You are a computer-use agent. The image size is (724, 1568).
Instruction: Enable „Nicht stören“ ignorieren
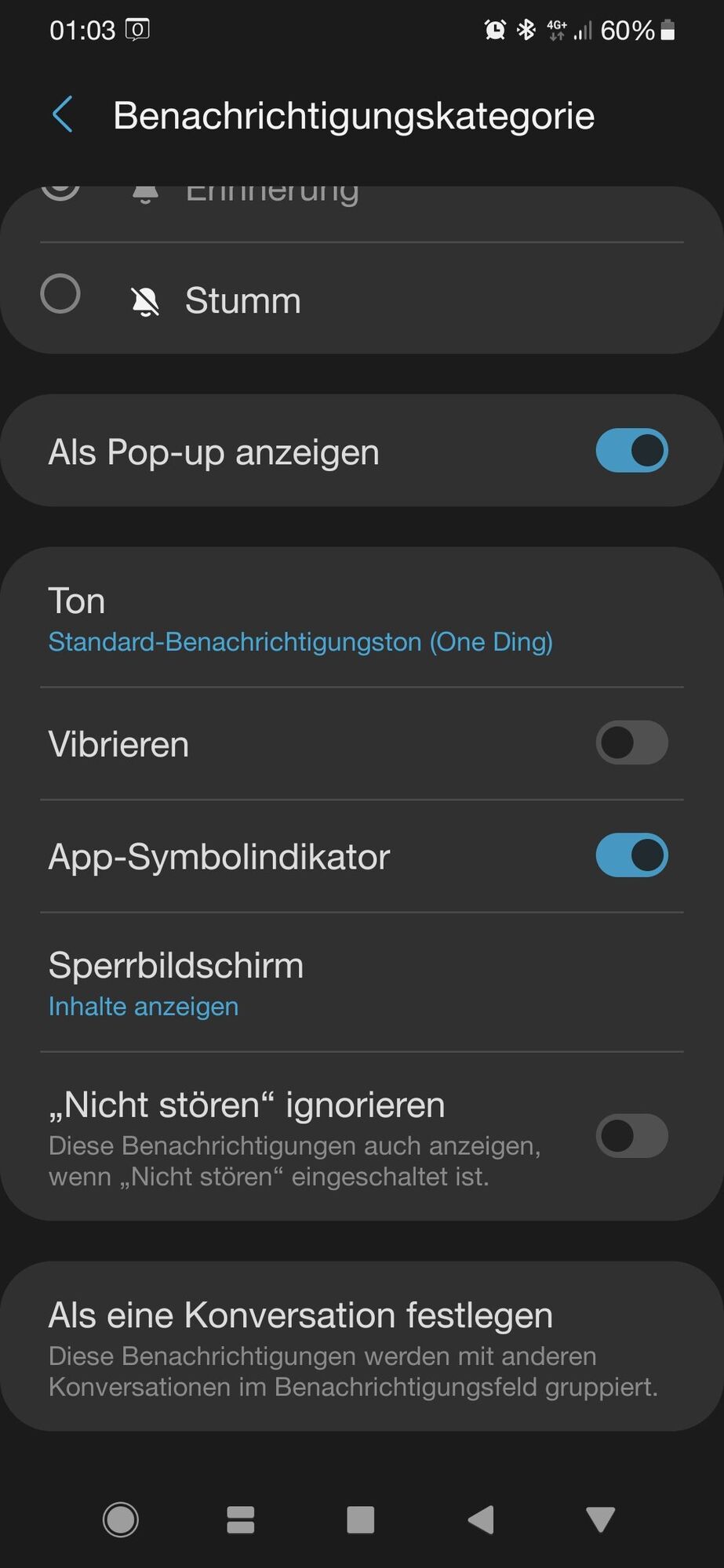pyautogui.click(x=631, y=1135)
